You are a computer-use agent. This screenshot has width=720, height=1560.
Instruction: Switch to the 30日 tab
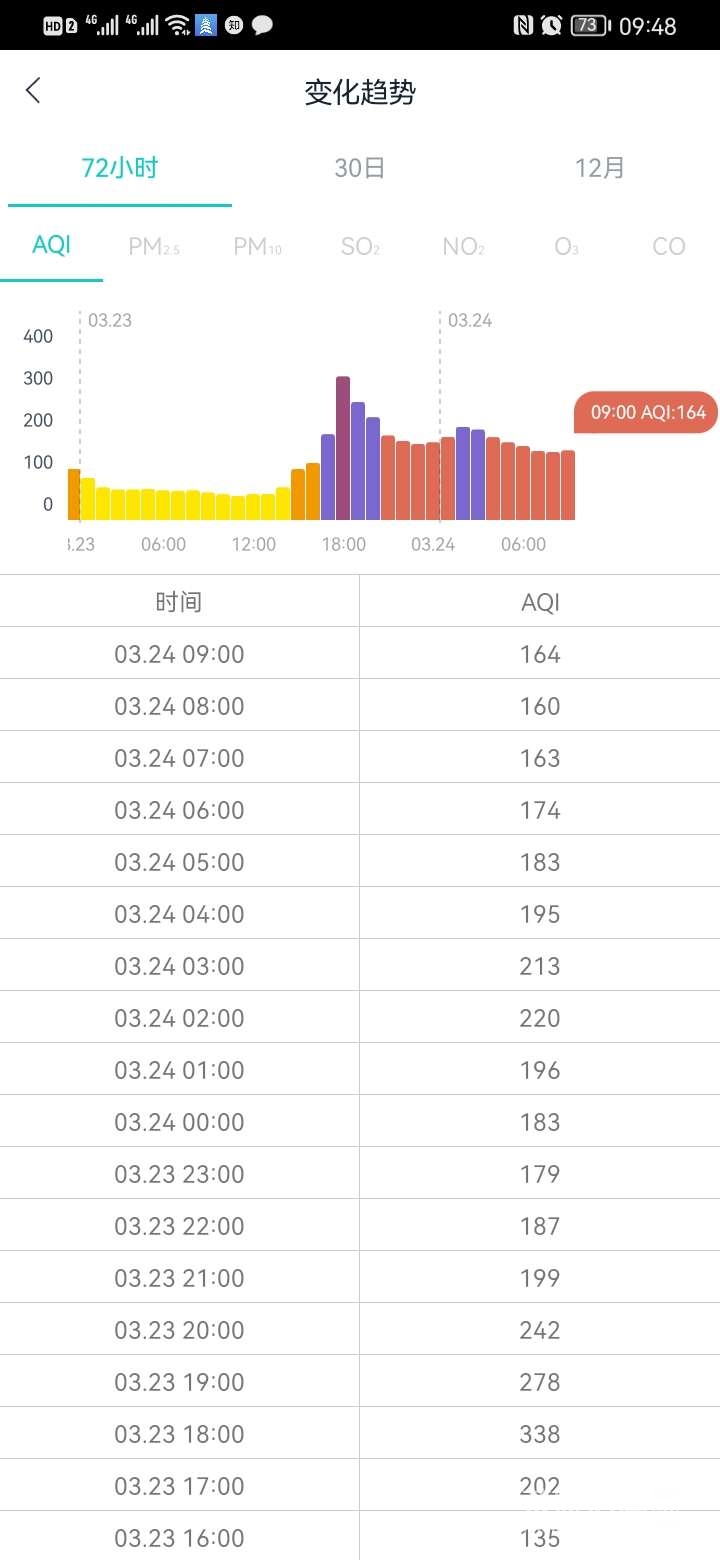coord(359,168)
